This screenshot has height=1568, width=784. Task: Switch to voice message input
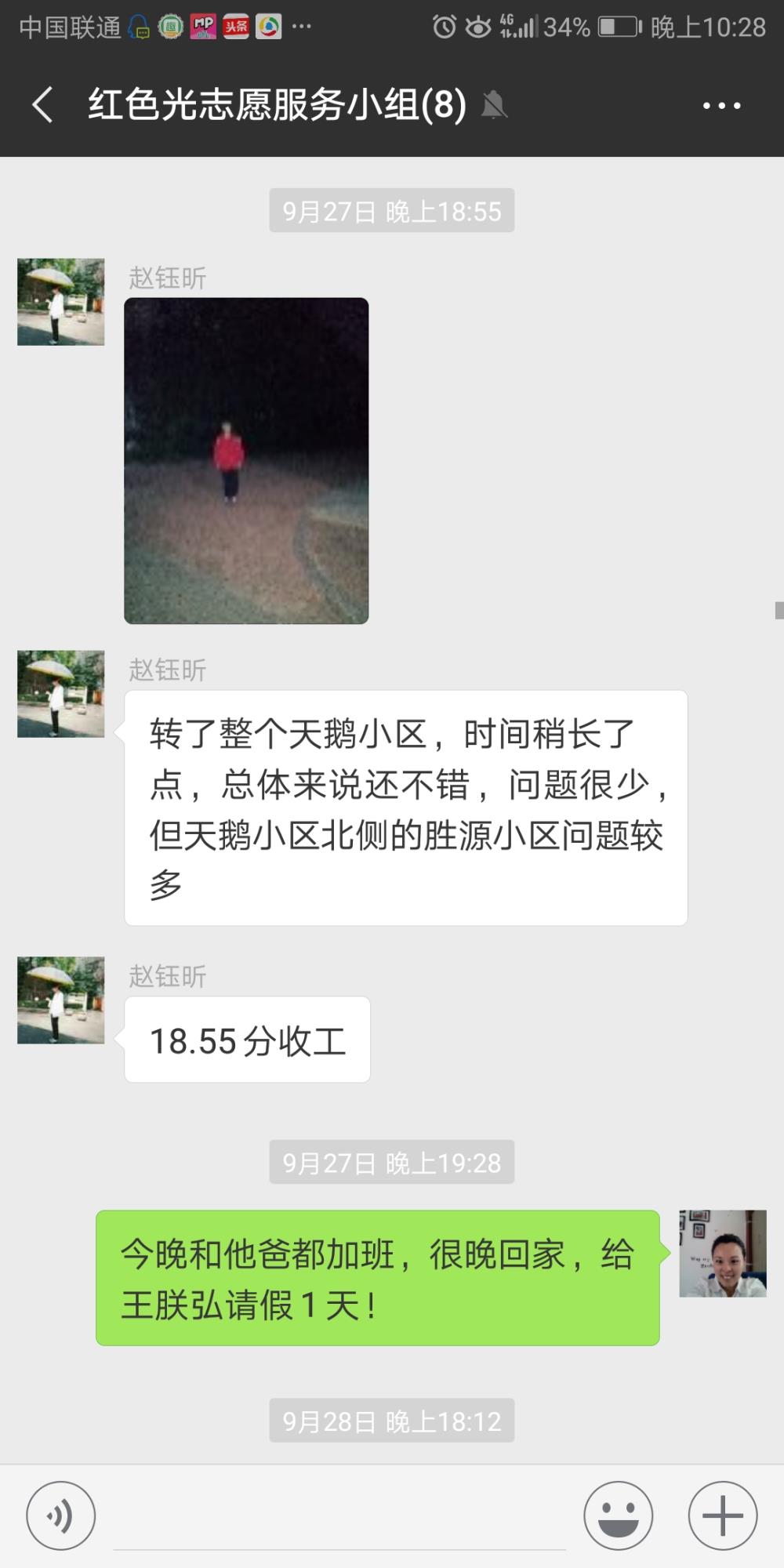pyautogui.click(x=61, y=1515)
